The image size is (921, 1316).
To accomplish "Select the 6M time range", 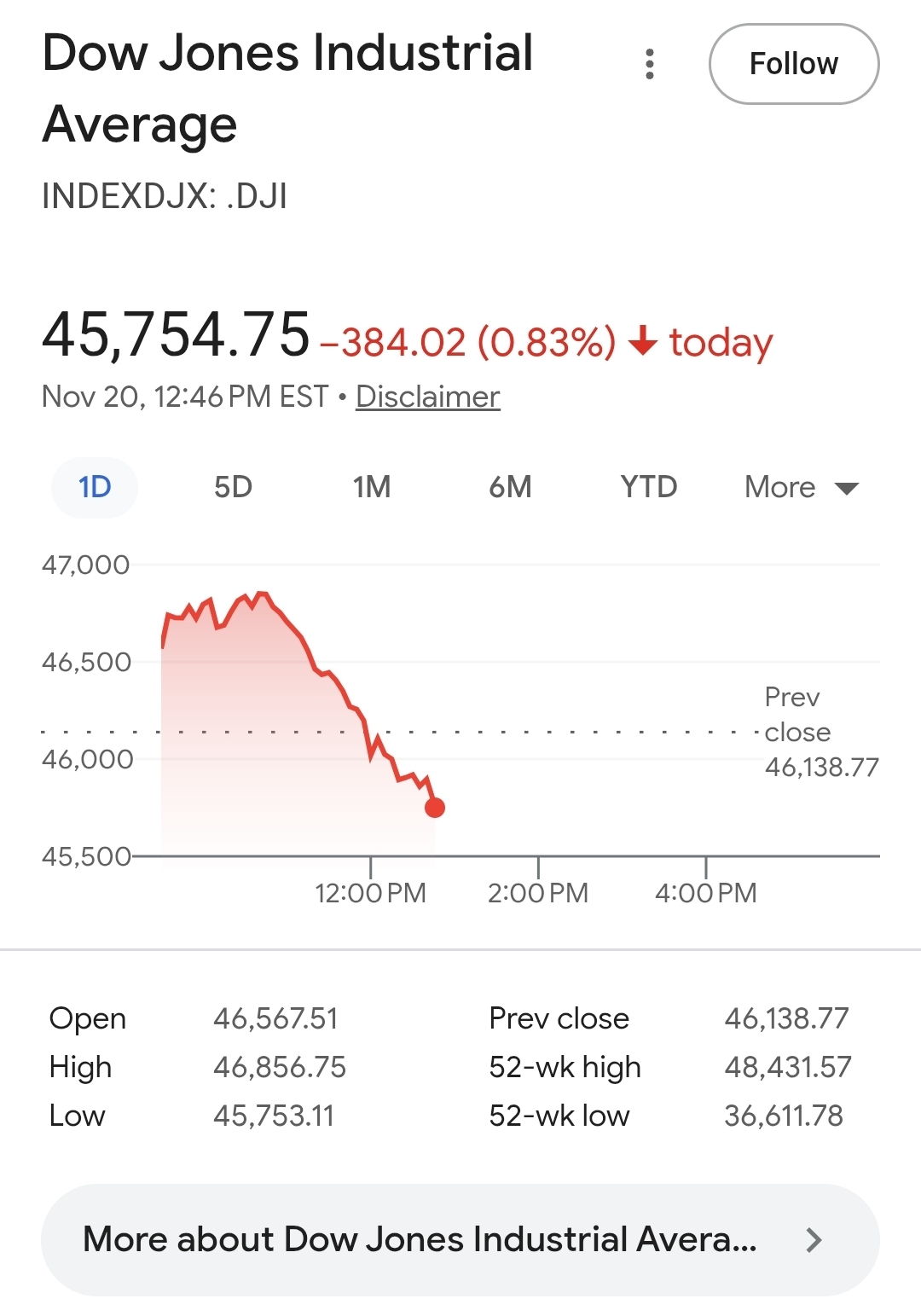I will coord(510,487).
